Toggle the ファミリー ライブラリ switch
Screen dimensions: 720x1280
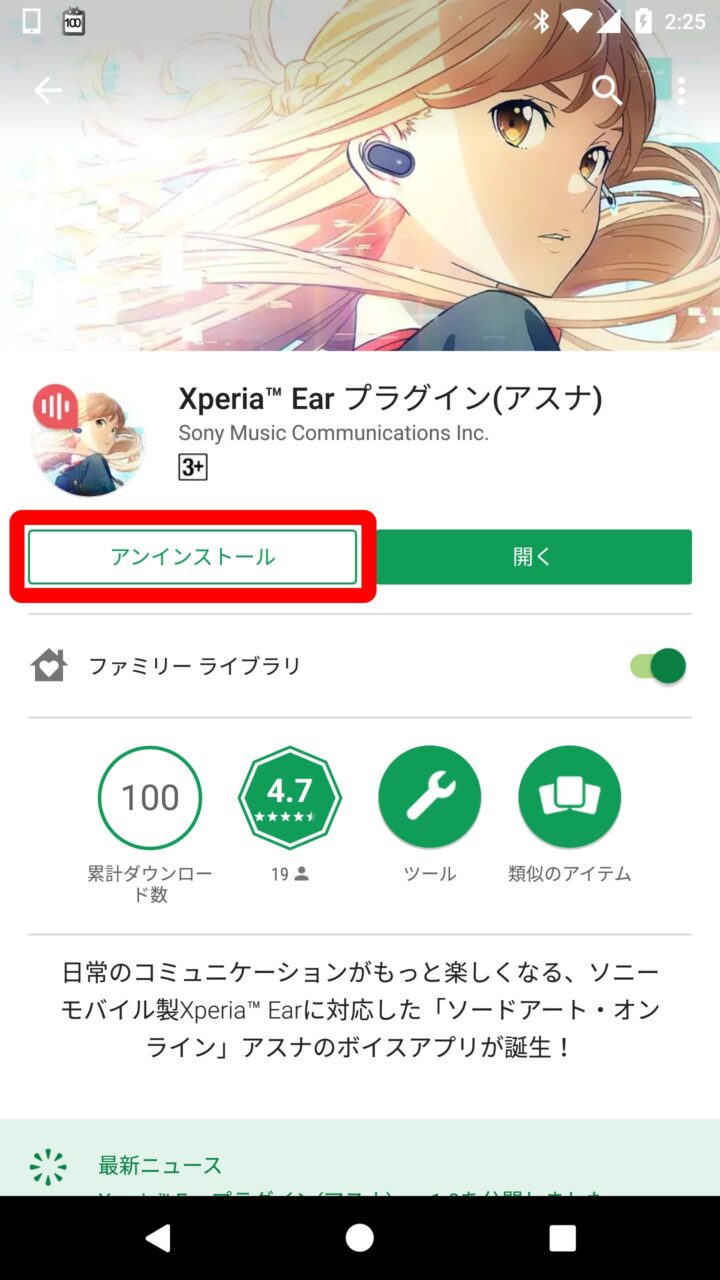coord(658,666)
